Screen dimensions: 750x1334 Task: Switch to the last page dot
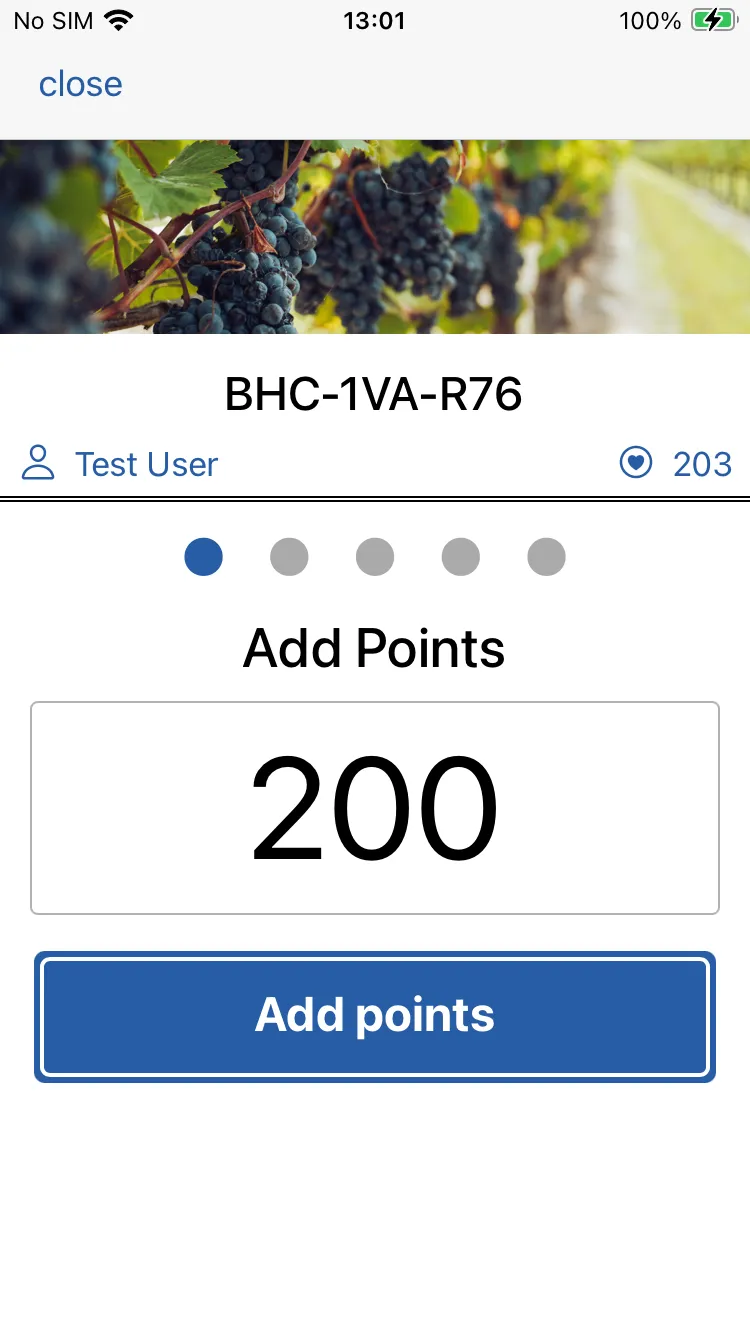[546, 556]
